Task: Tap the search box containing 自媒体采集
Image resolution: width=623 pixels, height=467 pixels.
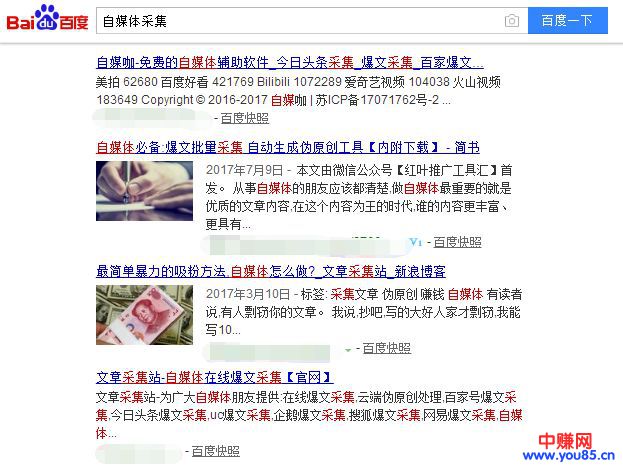Action: coord(300,21)
